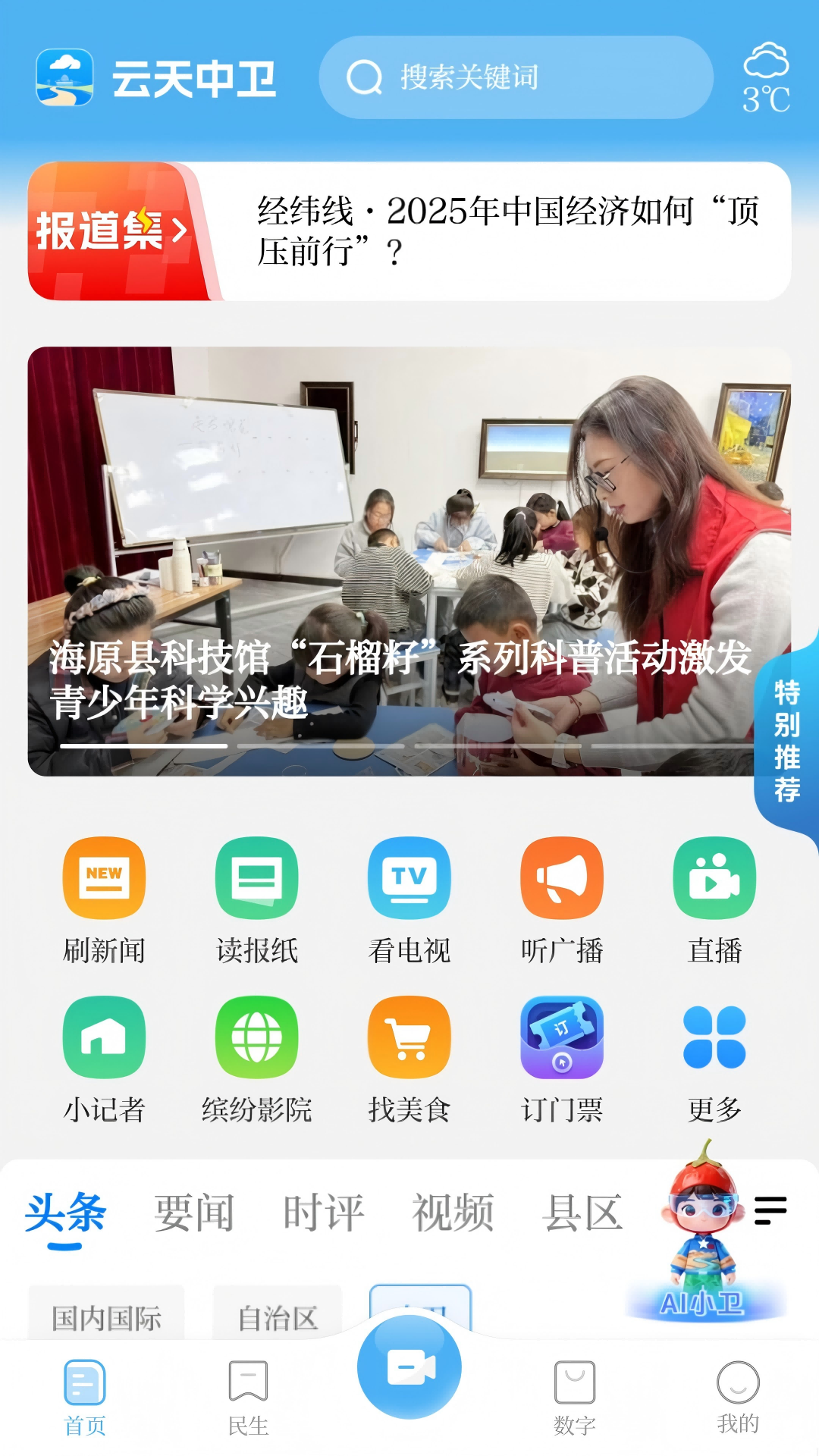Image resolution: width=819 pixels, height=1456 pixels.
Task: Tap the center video camera button
Action: pyautogui.click(x=409, y=1367)
